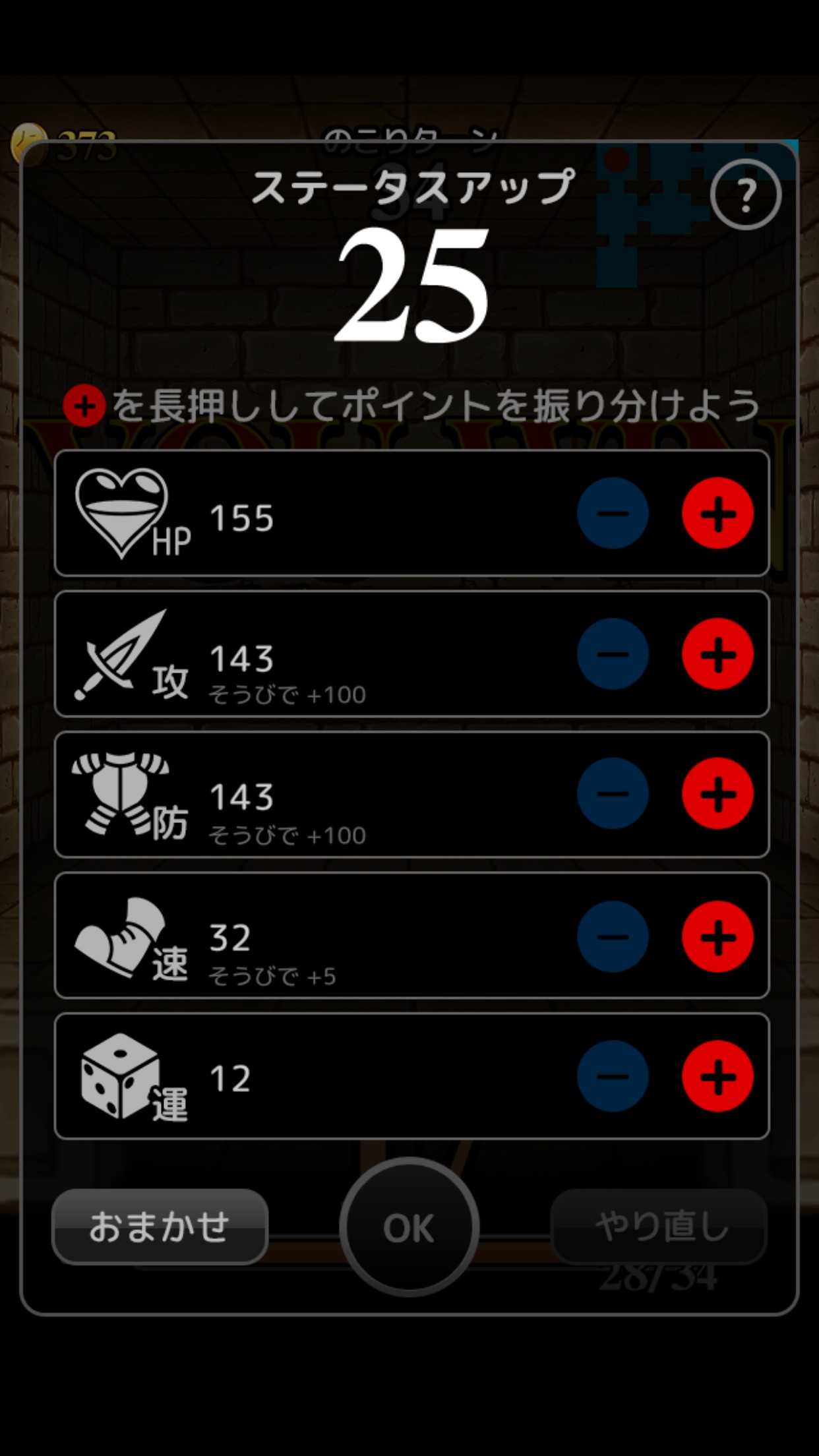
Task: Remove a point from defense (防)
Action: [x=613, y=794]
